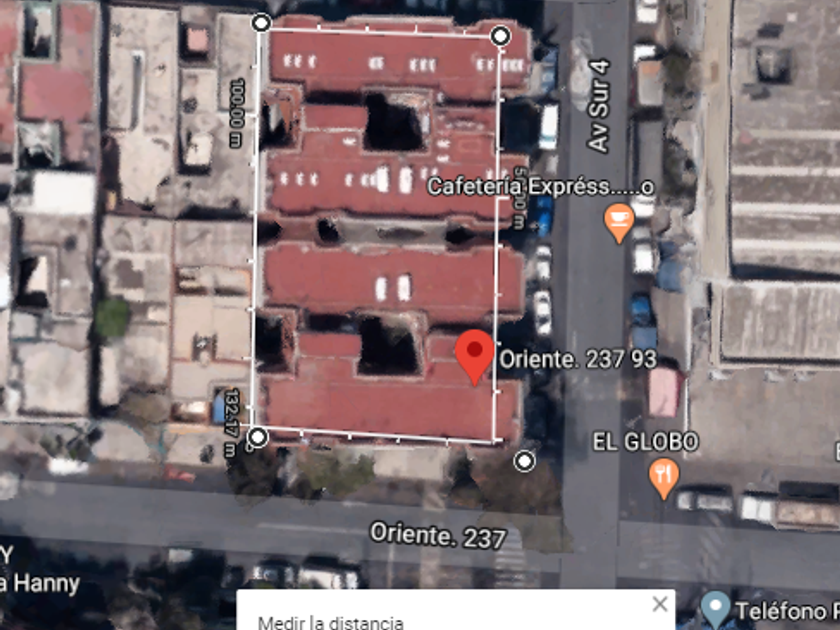Open the Teléfono place marker
The height and width of the screenshot is (630, 840).
pyautogui.click(x=716, y=610)
